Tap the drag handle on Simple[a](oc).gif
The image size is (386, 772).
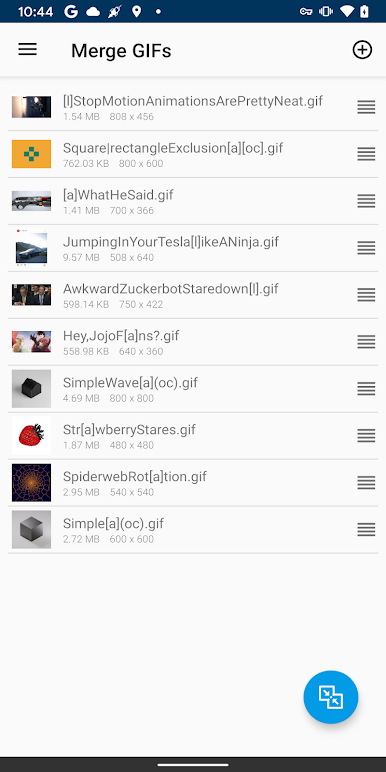click(x=366, y=530)
